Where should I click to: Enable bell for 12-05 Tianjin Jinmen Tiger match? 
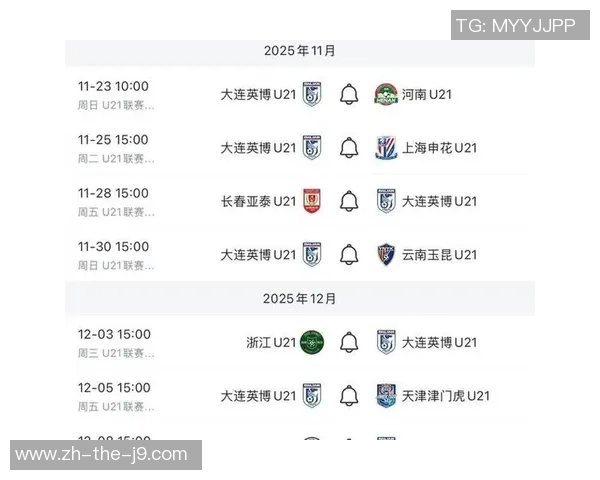[348, 396]
